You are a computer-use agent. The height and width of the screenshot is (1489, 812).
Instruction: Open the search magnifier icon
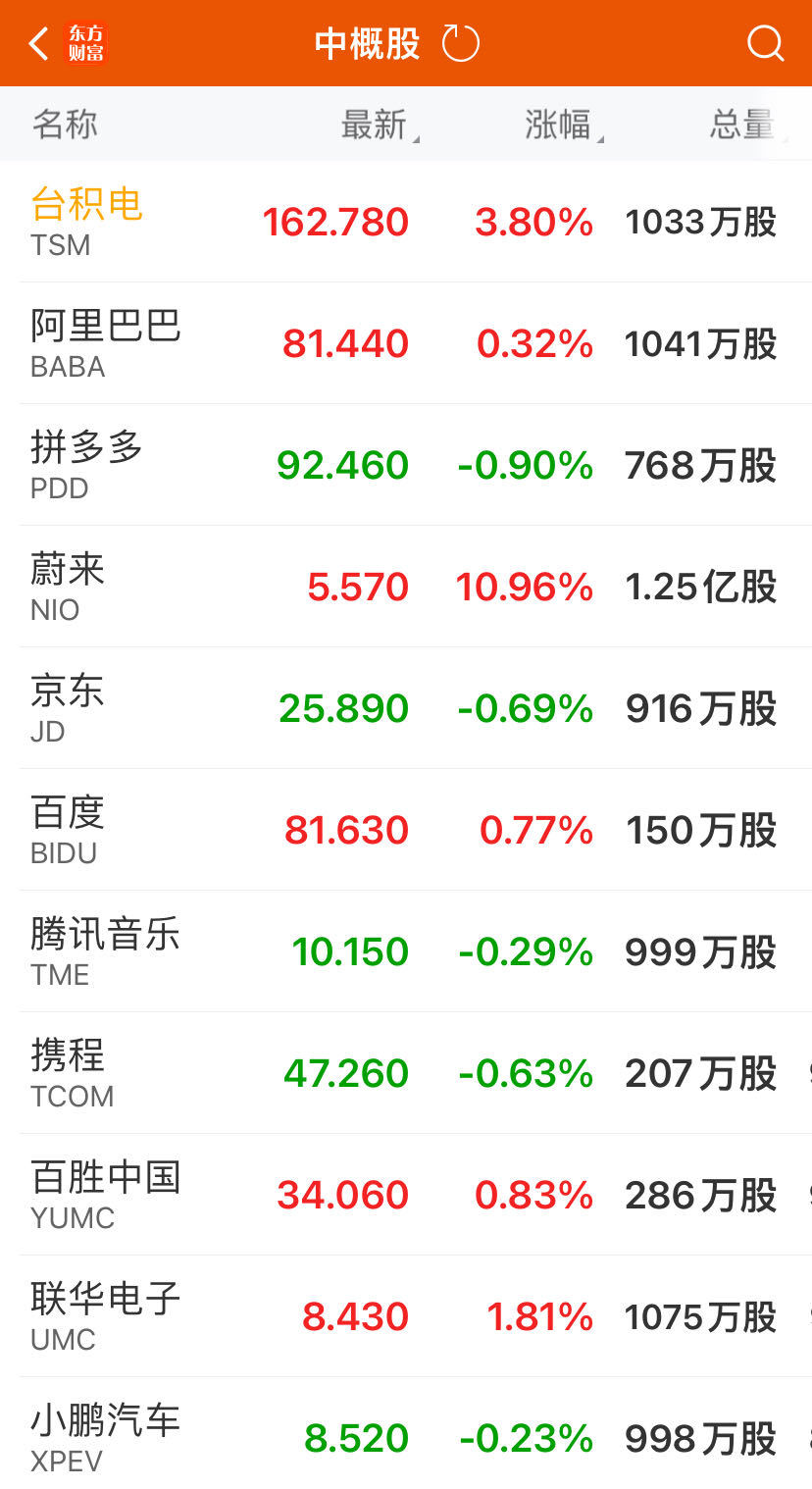coord(764,44)
